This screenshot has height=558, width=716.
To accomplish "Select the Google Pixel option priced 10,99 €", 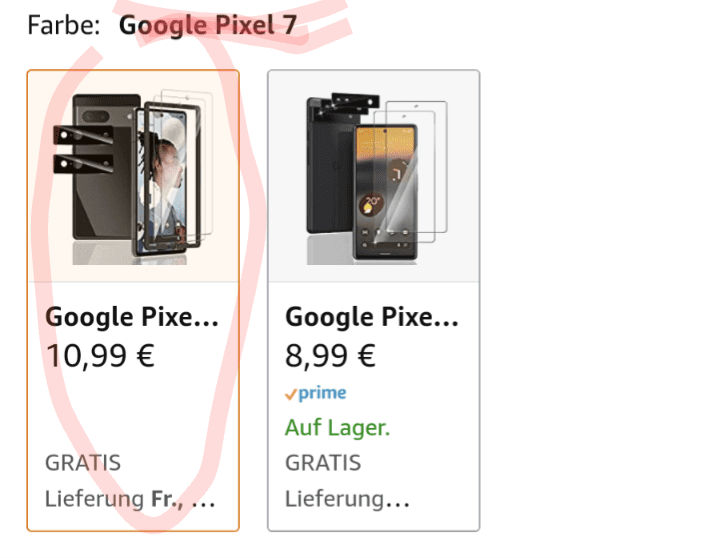I will coord(133,300).
